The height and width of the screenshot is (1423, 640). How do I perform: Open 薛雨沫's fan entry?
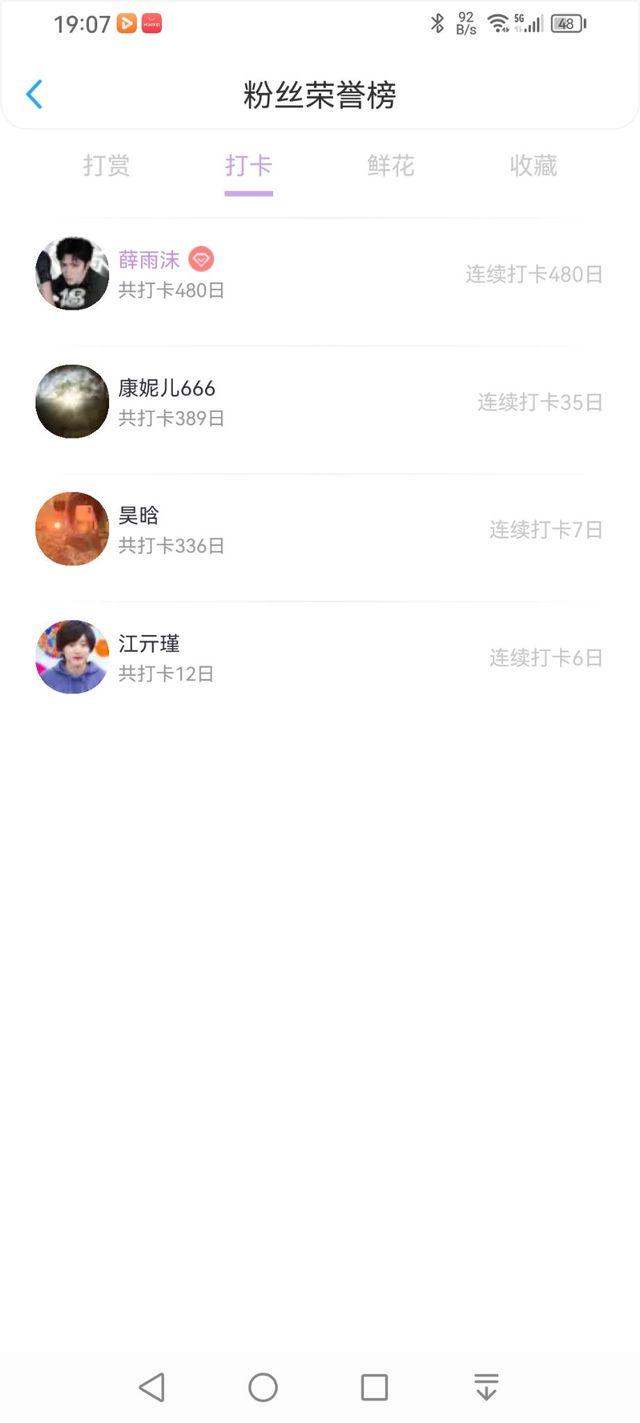point(320,274)
